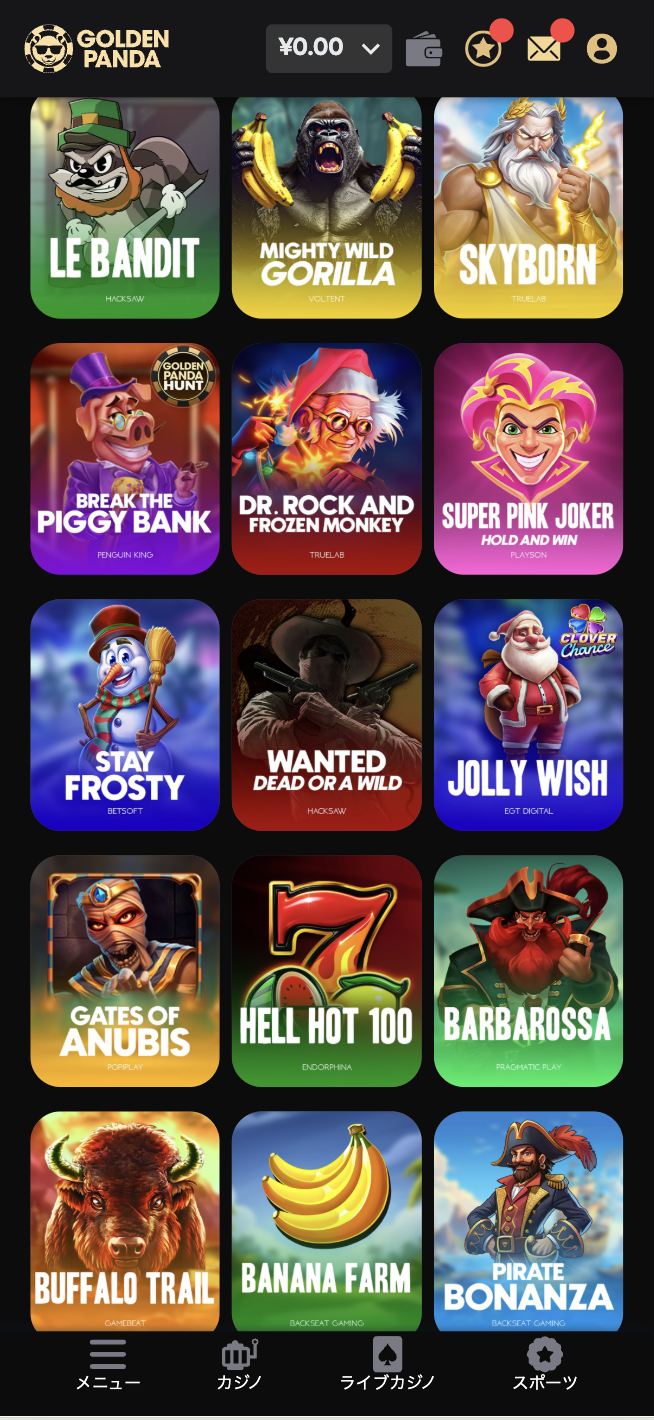Switch to the ライブカジノ tab
Image resolution: width=654 pixels, height=1420 pixels.
point(387,1365)
